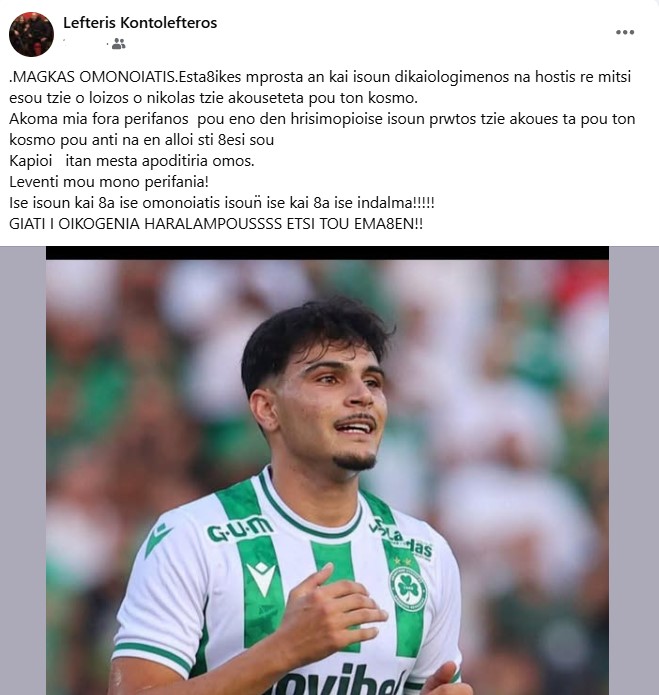This screenshot has width=659, height=695.
Task: Open the Lefteris Kontolefteros profile name link
Action: click(139, 22)
